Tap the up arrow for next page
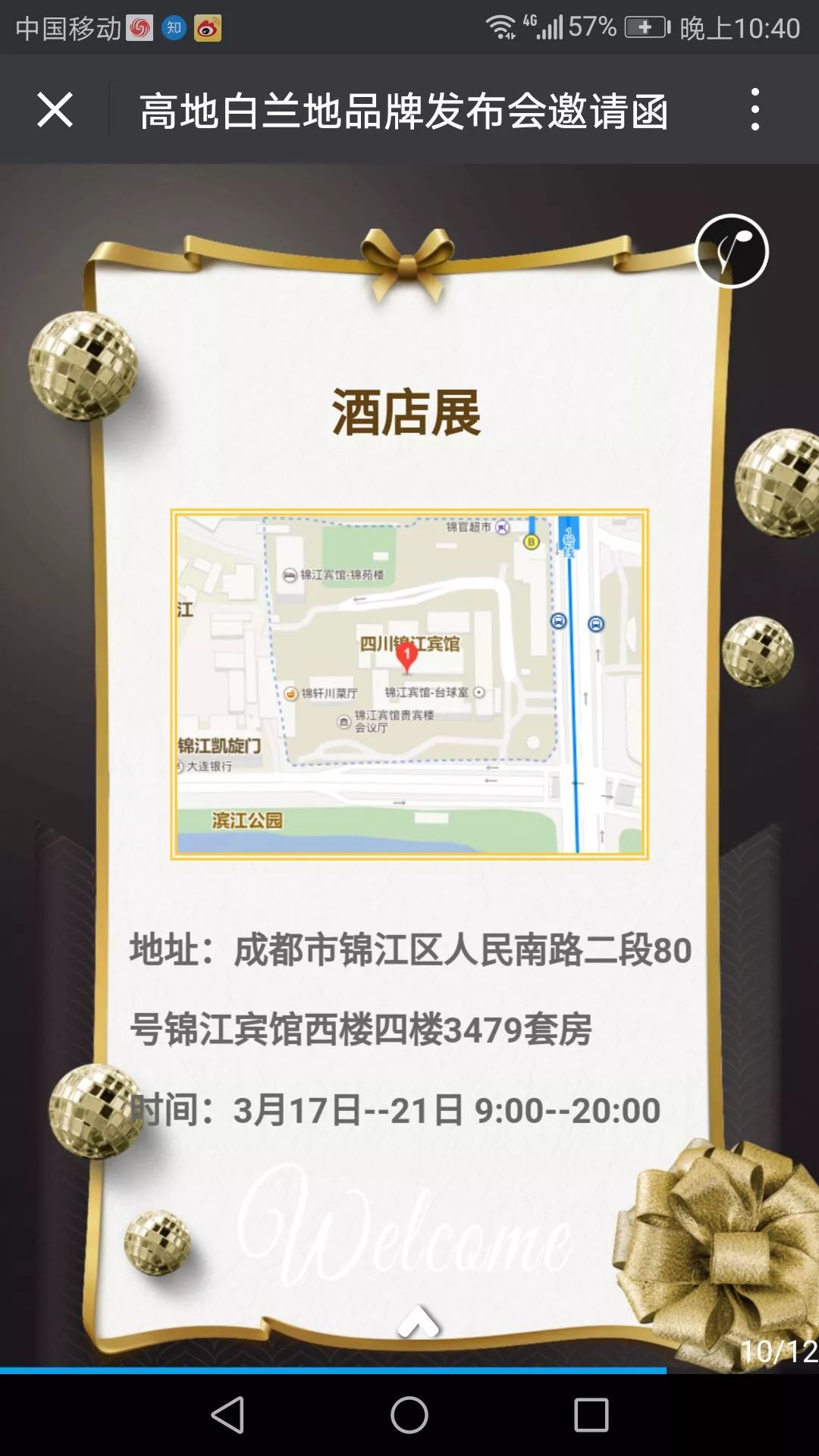 coord(418,1321)
